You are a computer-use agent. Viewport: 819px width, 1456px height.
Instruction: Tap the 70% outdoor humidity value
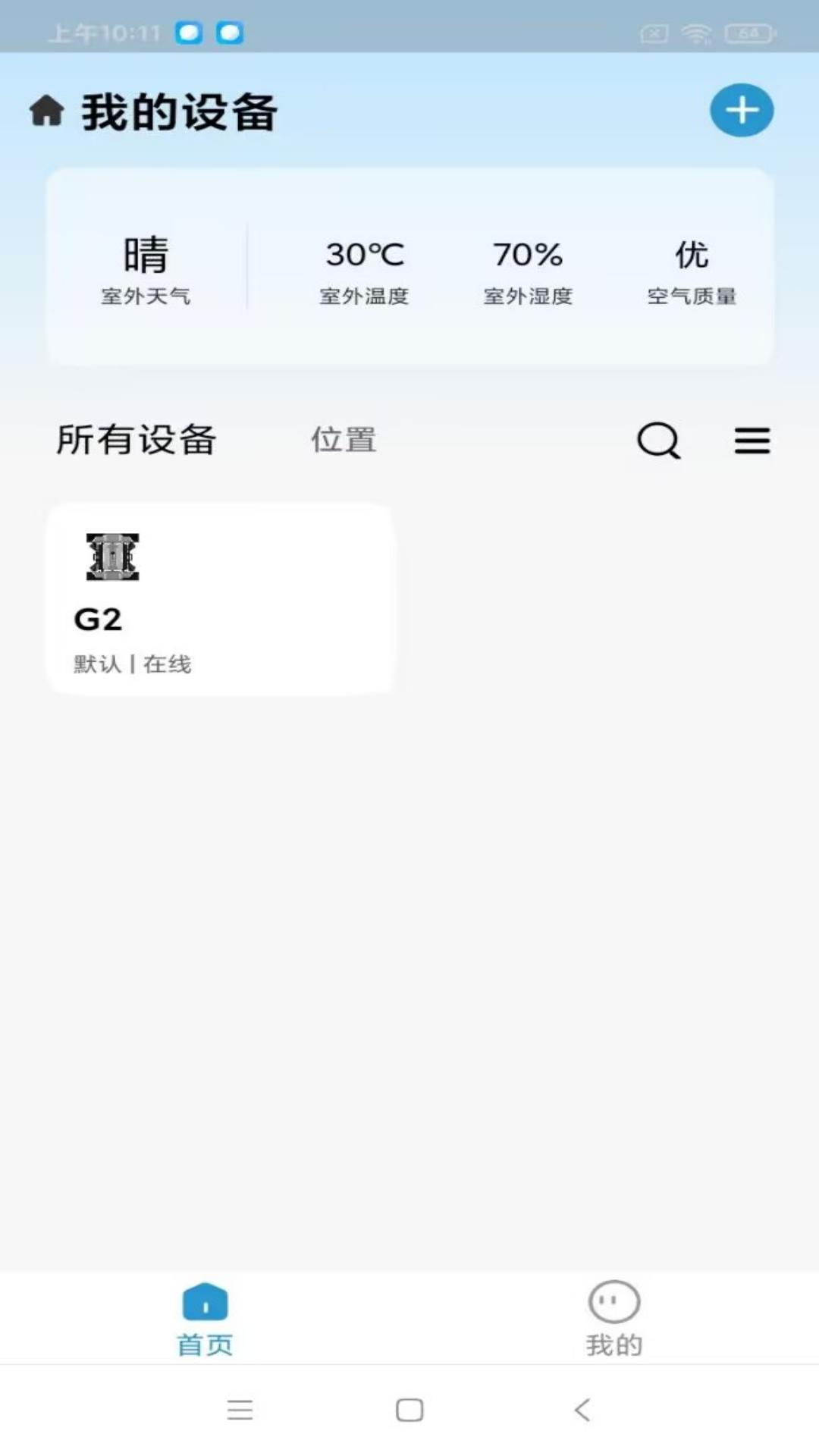coord(529,255)
